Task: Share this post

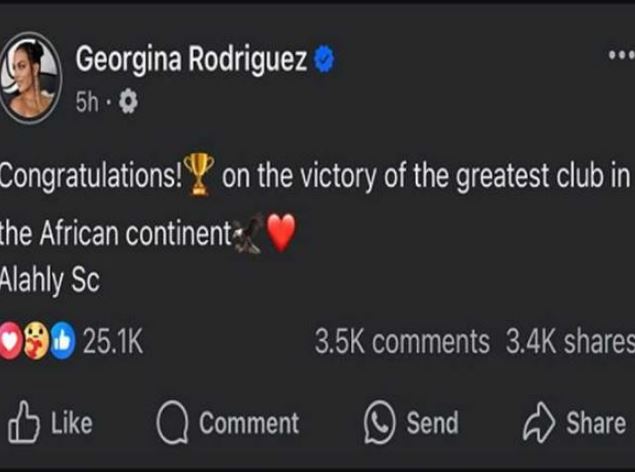Action: (x=574, y=423)
